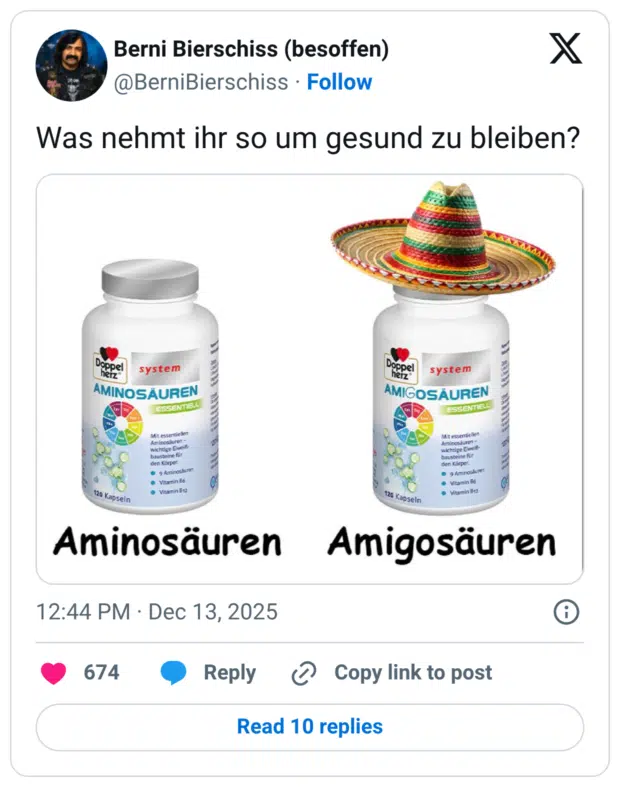Copy link to post
Screen dimensions: 620x787
click(x=392, y=673)
